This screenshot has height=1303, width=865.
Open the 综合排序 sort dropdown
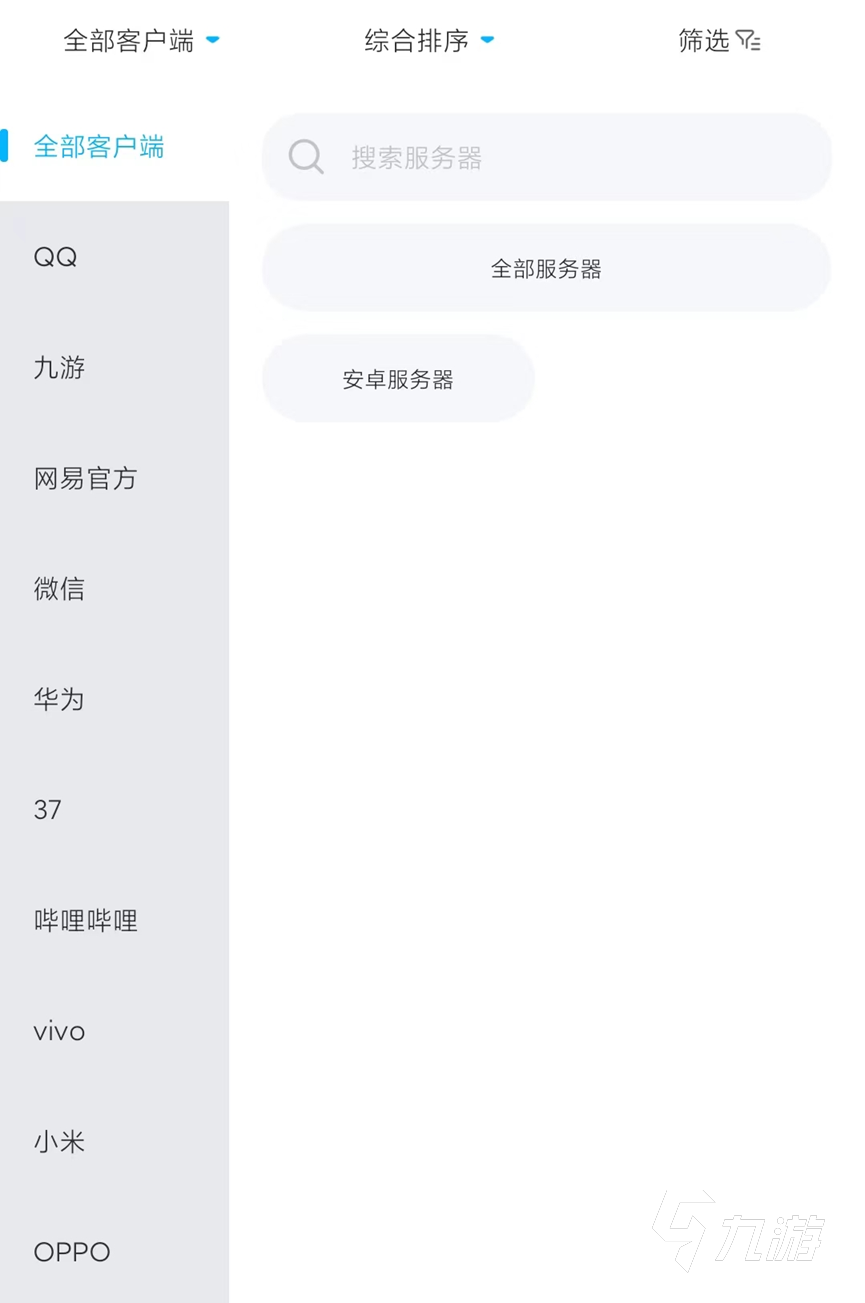click(x=417, y=40)
